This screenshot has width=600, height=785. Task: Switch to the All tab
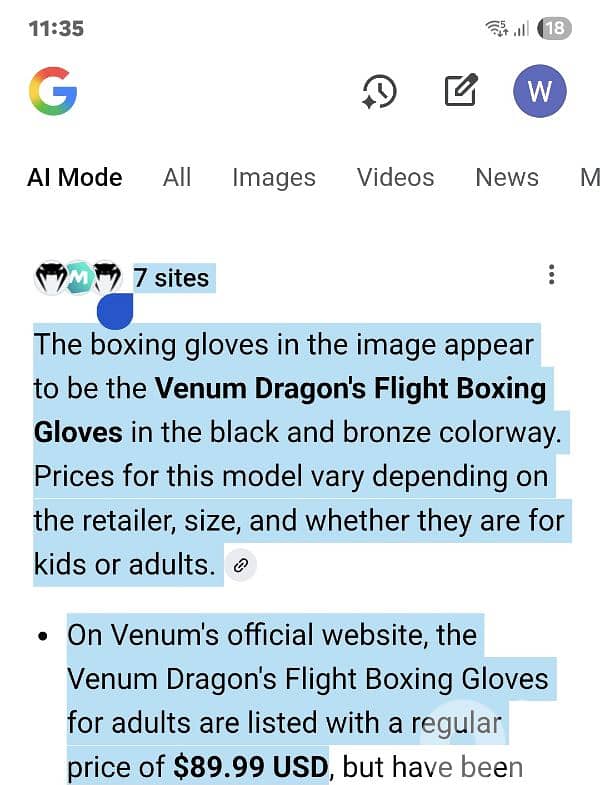coord(177,178)
